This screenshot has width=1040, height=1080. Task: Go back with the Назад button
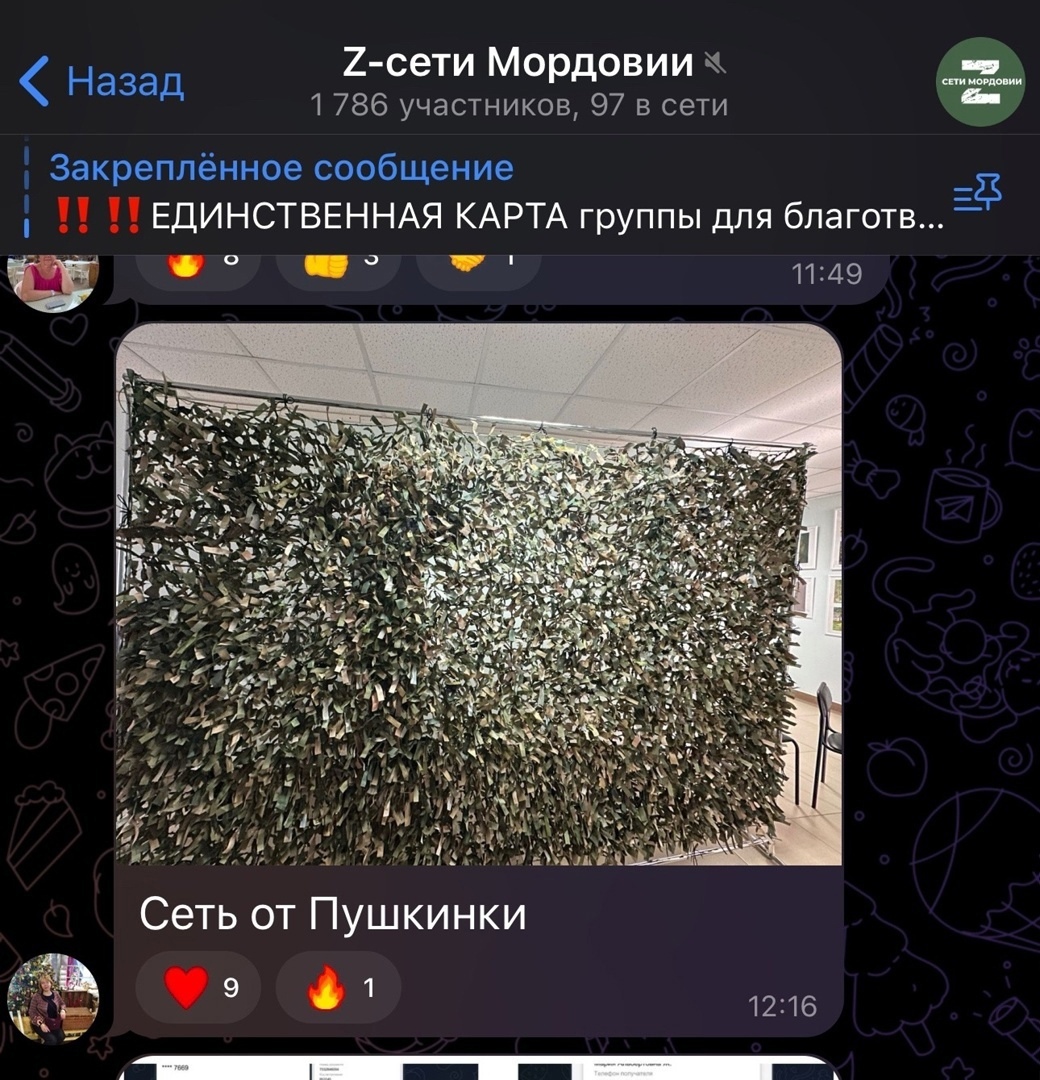coord(102,82)
